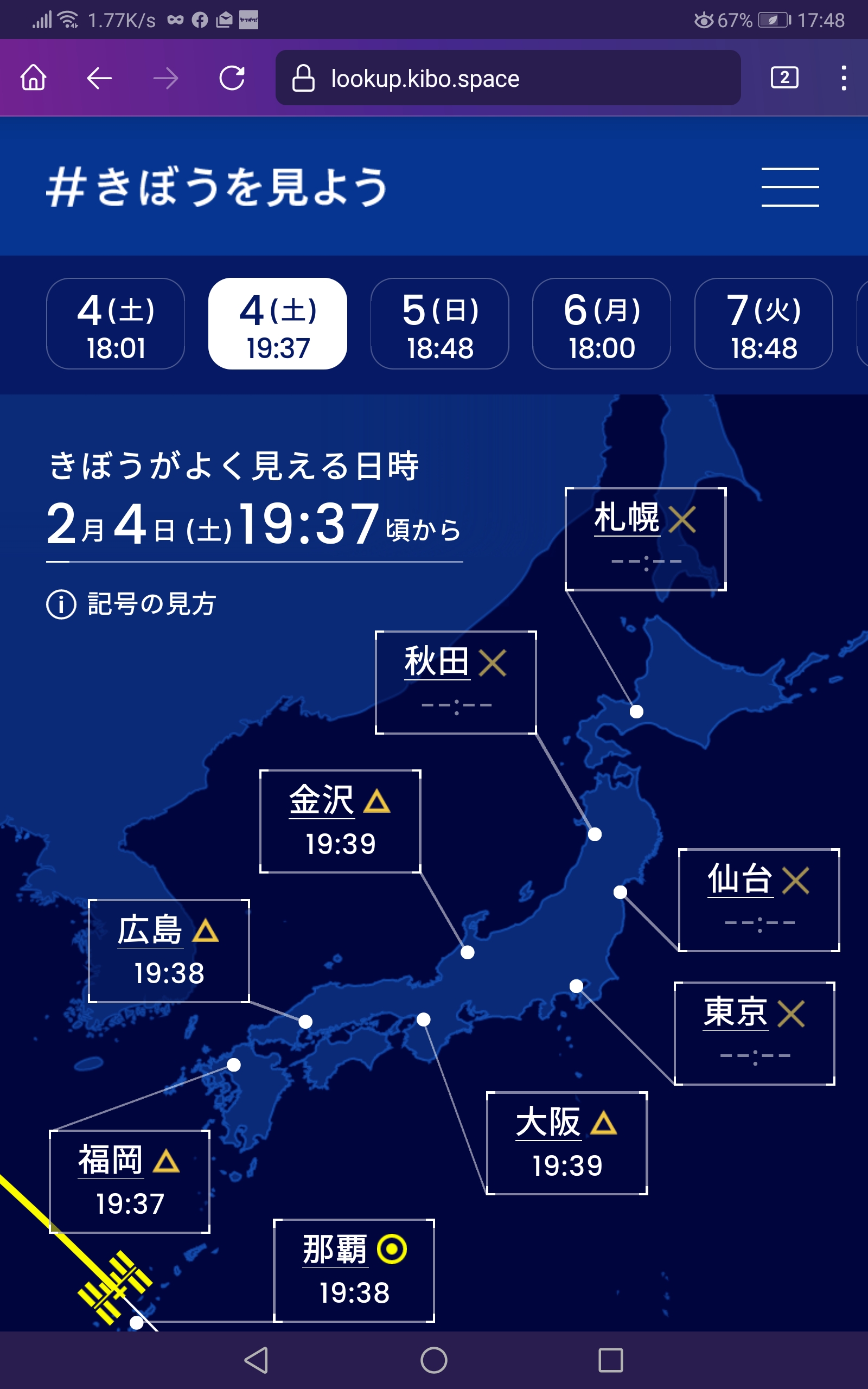
Task: Open the 福岡 city link
Action: tap(110, 1160)
